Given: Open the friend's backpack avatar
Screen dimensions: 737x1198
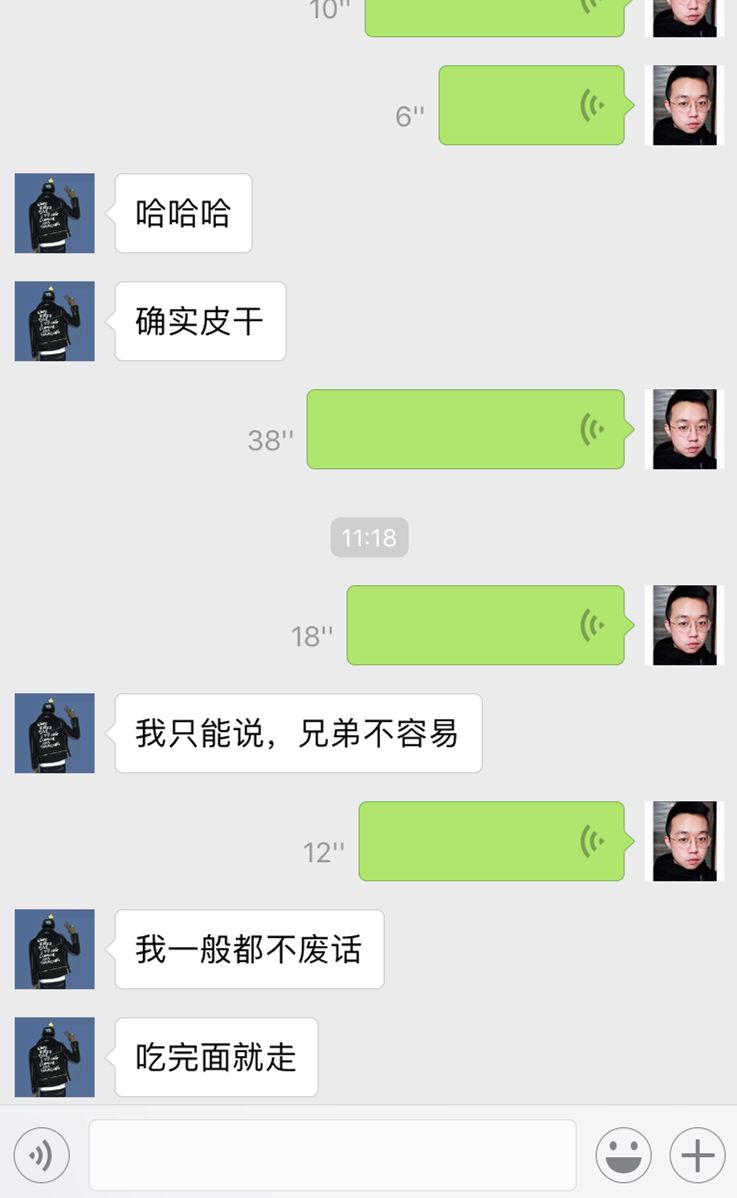Looking at the screenshot, I should pos(54,214).
